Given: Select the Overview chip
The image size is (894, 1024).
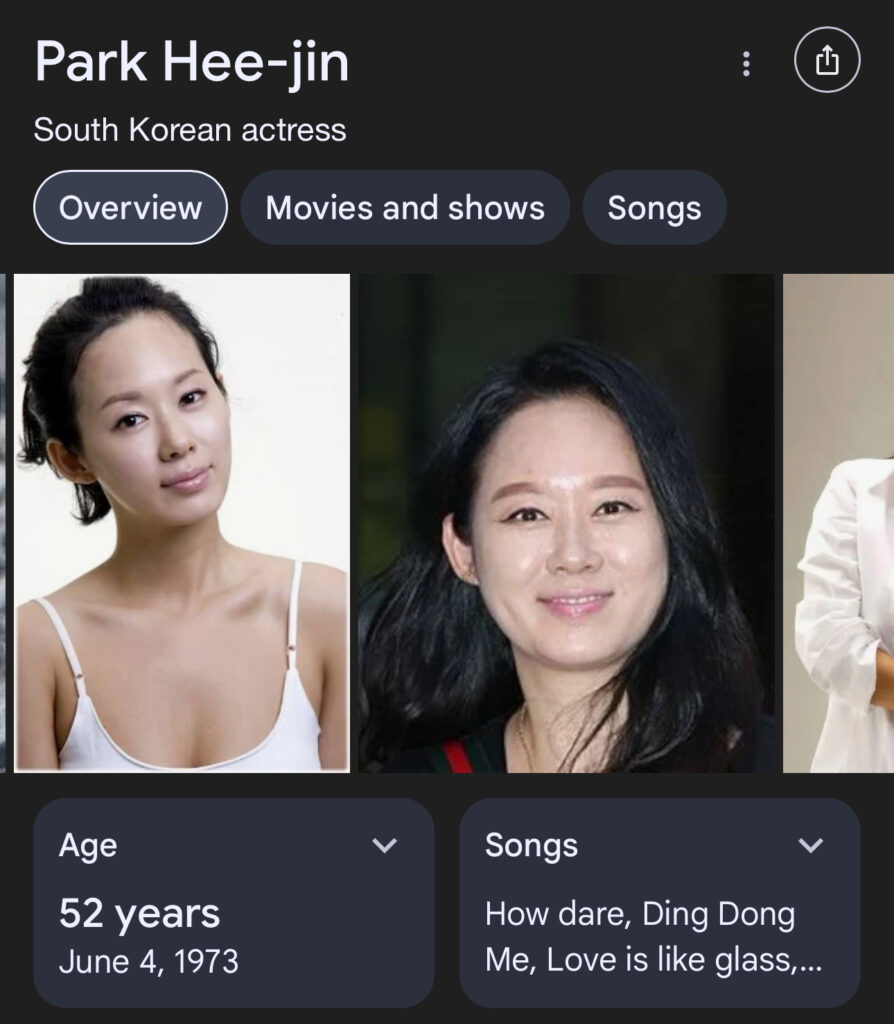Looking at the screenshot, I should [130, 208].
